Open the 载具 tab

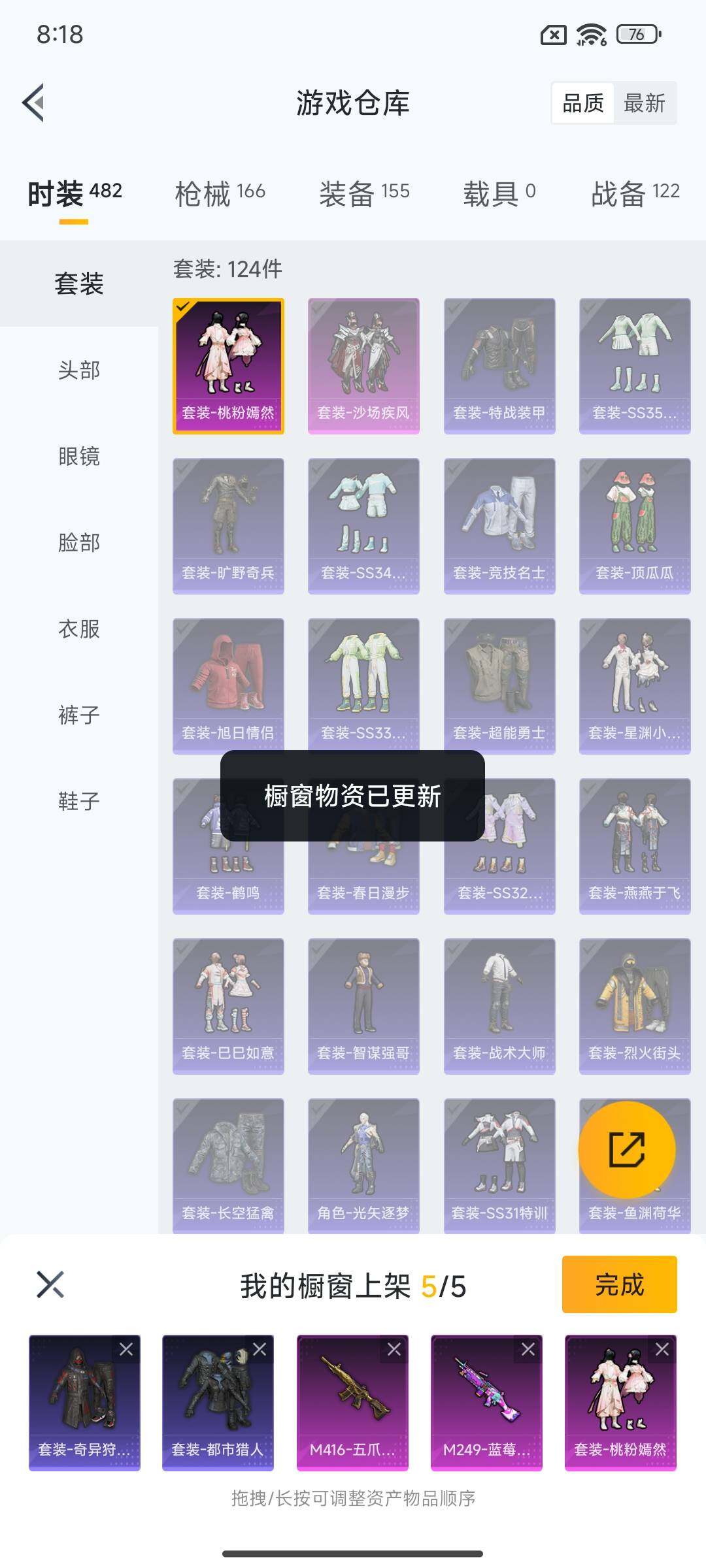(x=499, y=193)
